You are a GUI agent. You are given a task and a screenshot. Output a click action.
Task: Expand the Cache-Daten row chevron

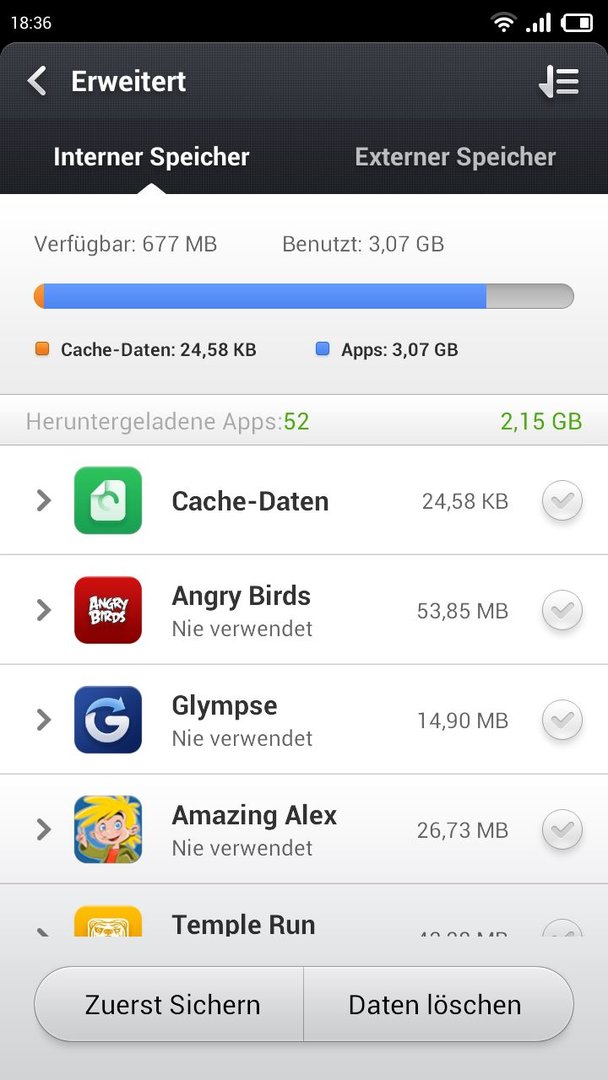coord(44,500)
